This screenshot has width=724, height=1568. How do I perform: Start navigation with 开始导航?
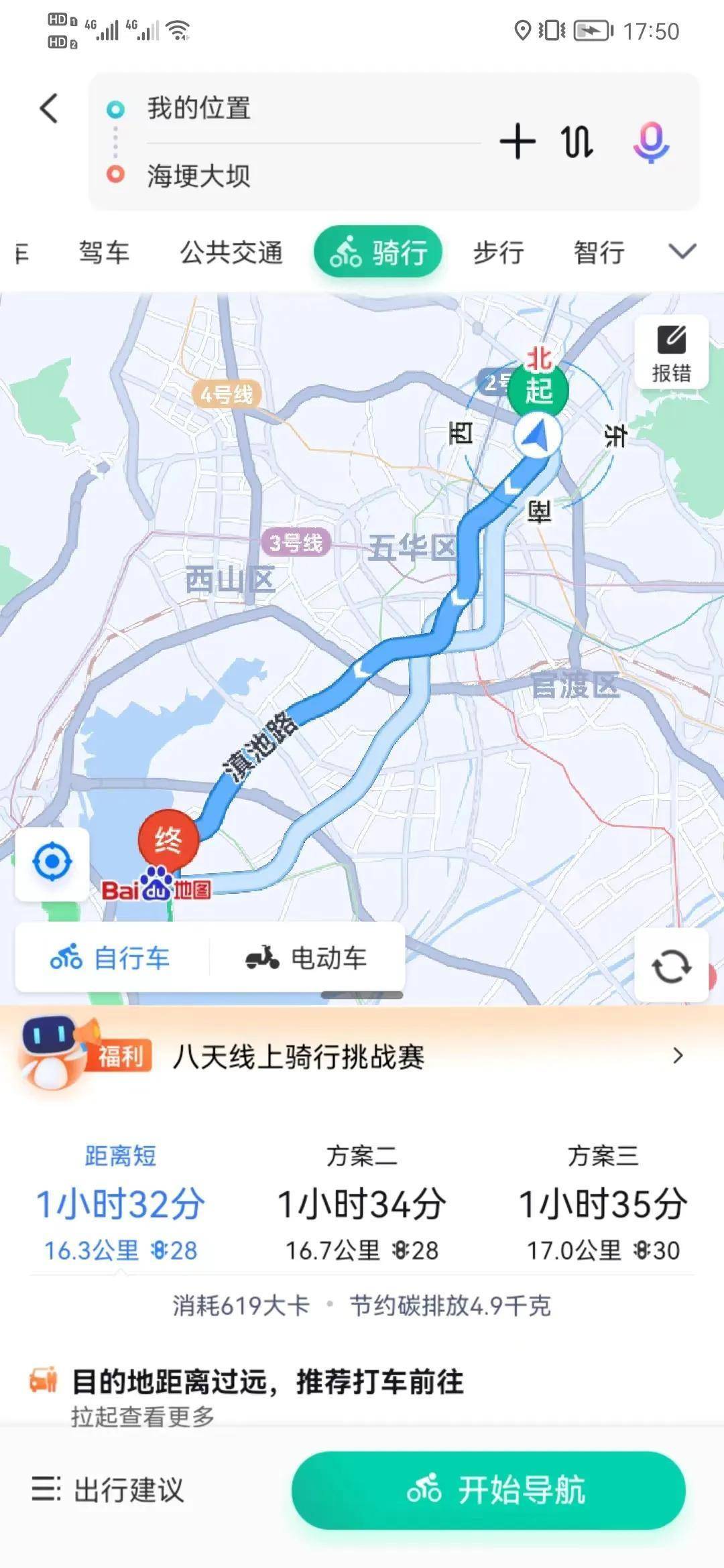[x=489, y=1490]
